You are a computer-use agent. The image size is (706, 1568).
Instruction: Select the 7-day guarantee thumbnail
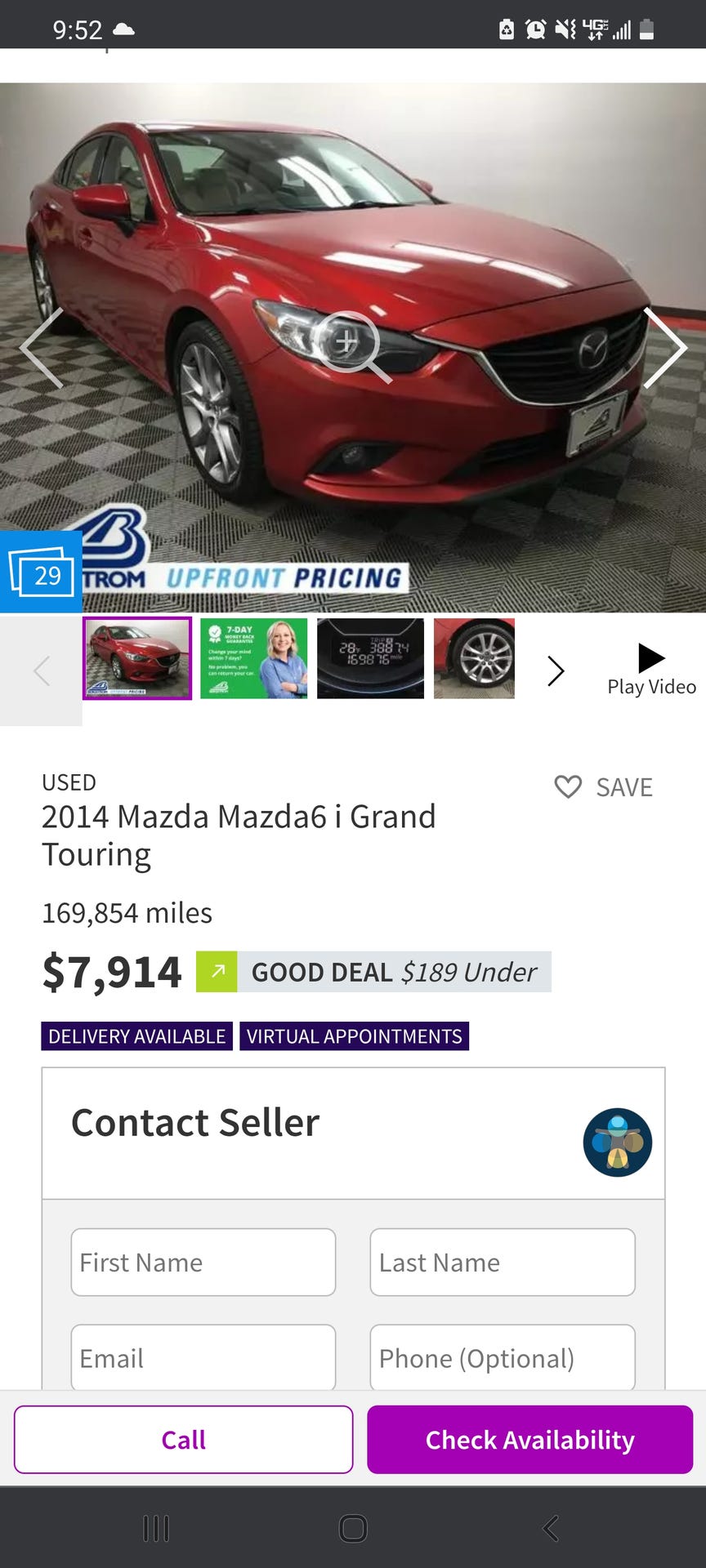point(253,658)
